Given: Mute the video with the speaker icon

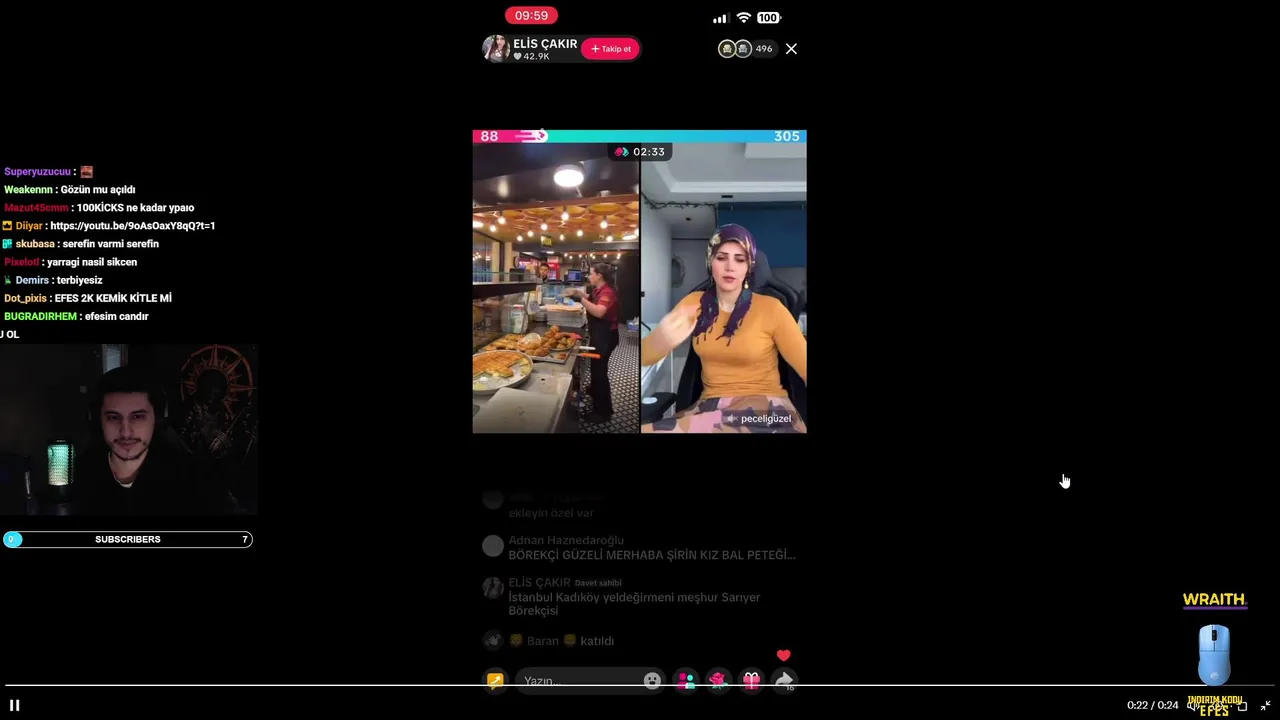Looking at the screenshot, I should (x=1192, y=705).
